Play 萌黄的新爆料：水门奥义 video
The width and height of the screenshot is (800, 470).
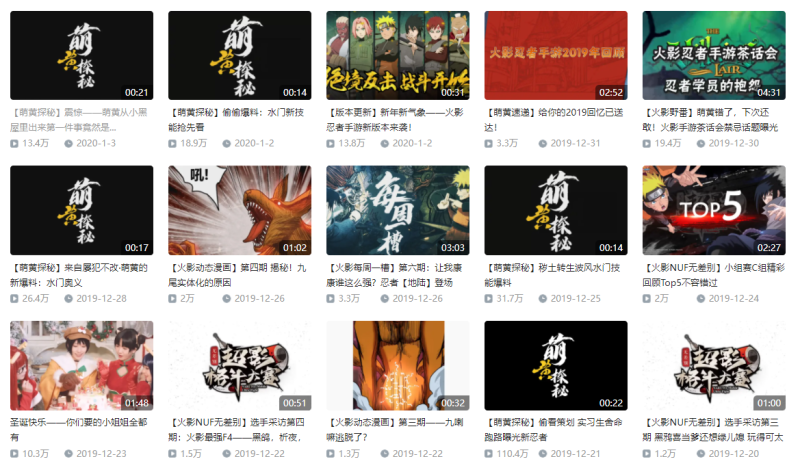pos(81,210)
